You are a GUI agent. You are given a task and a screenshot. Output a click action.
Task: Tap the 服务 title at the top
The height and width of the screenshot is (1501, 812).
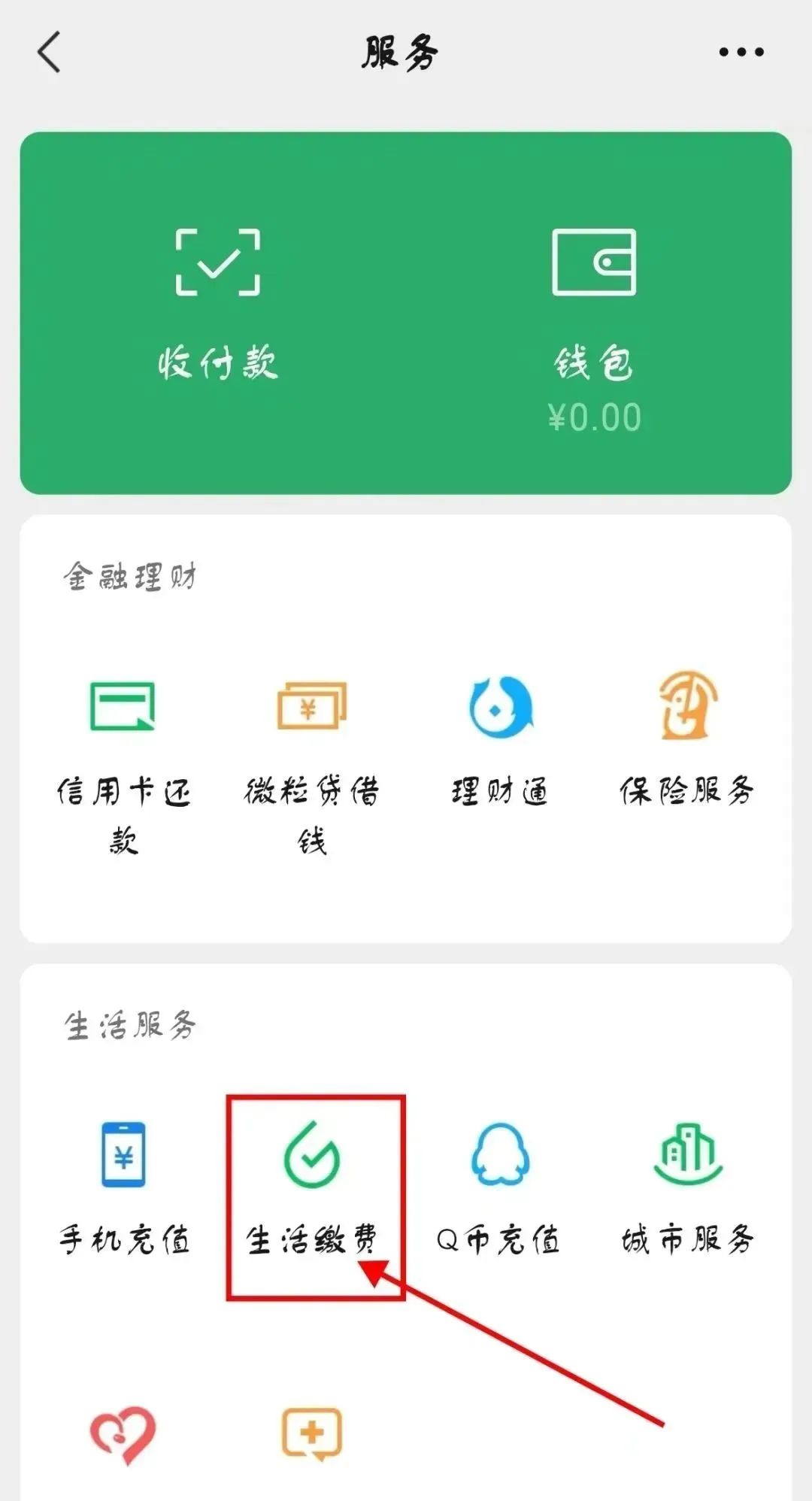[x=401, y=51]
